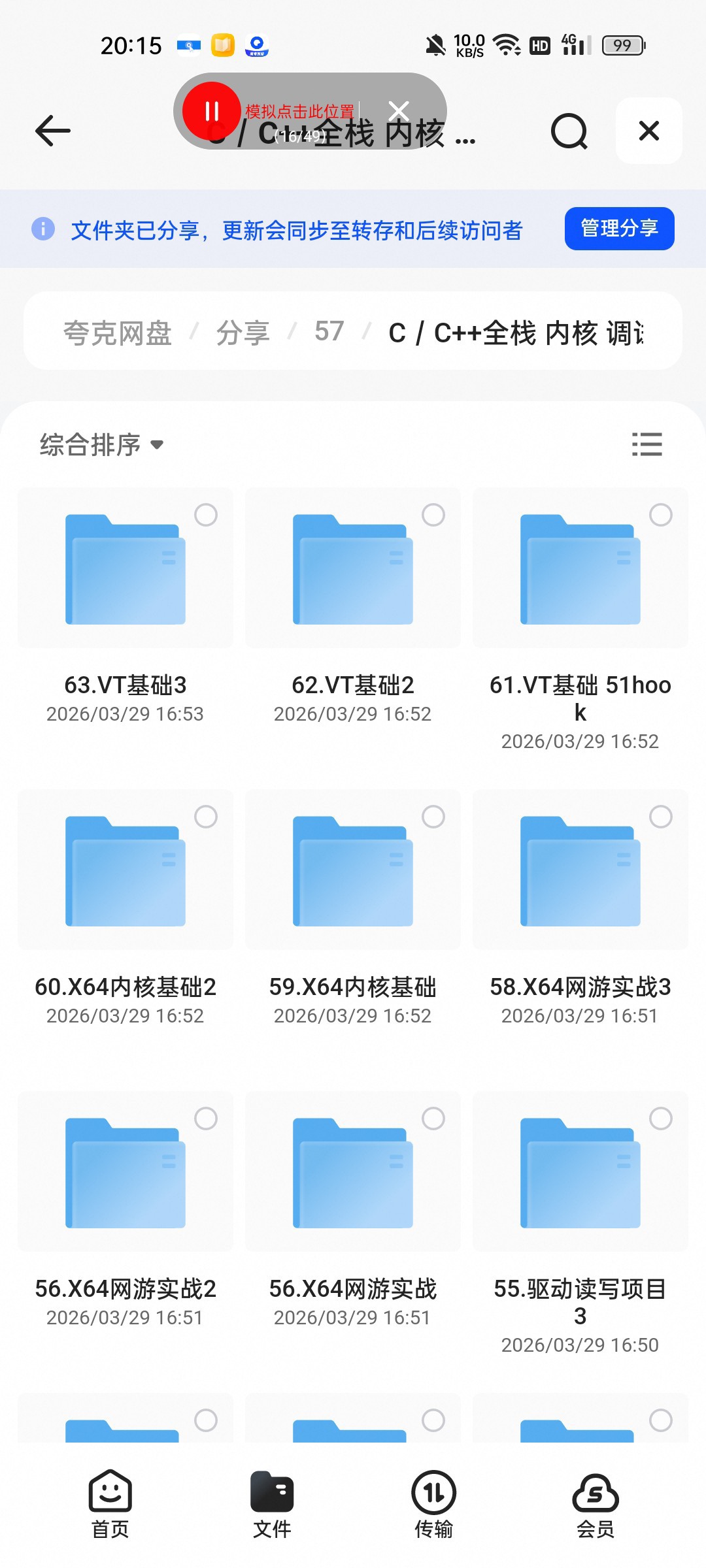Screen dimensions: 706x1568
Task: Go back with the top-left arrow
Action: (52, 131)
